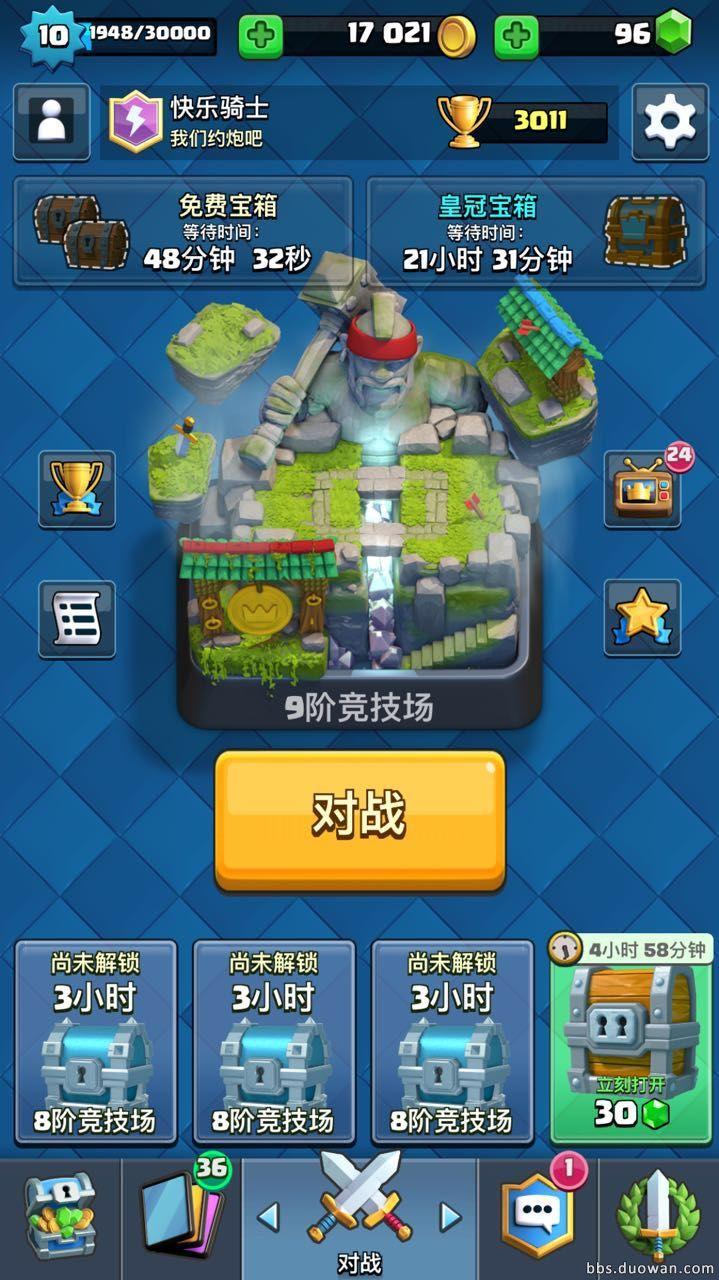Start a match with 对战 button
The height and width of the screenshot is (1280, 719).
pyautogui.click(x=359, y=819)
